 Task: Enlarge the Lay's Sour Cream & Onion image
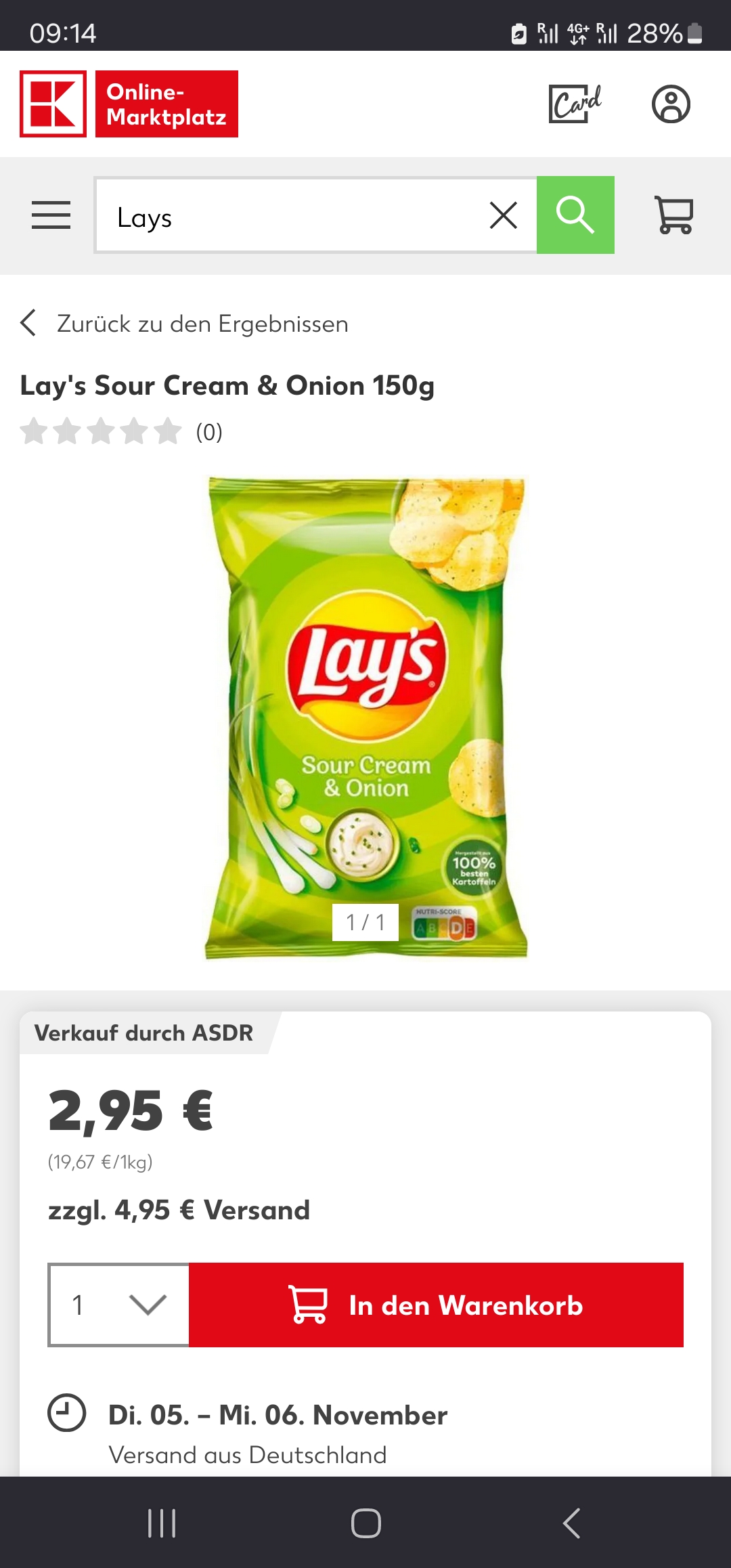[x=365, y=718]
